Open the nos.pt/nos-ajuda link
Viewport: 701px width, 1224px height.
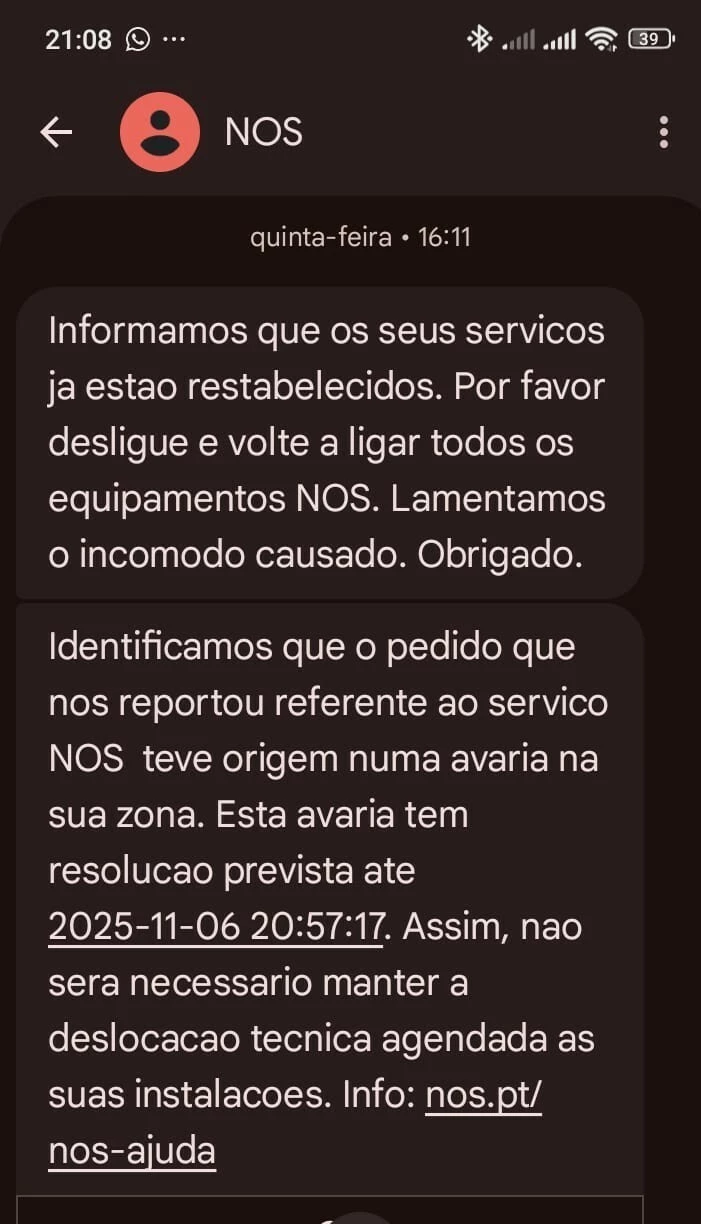coord(484,1096)
